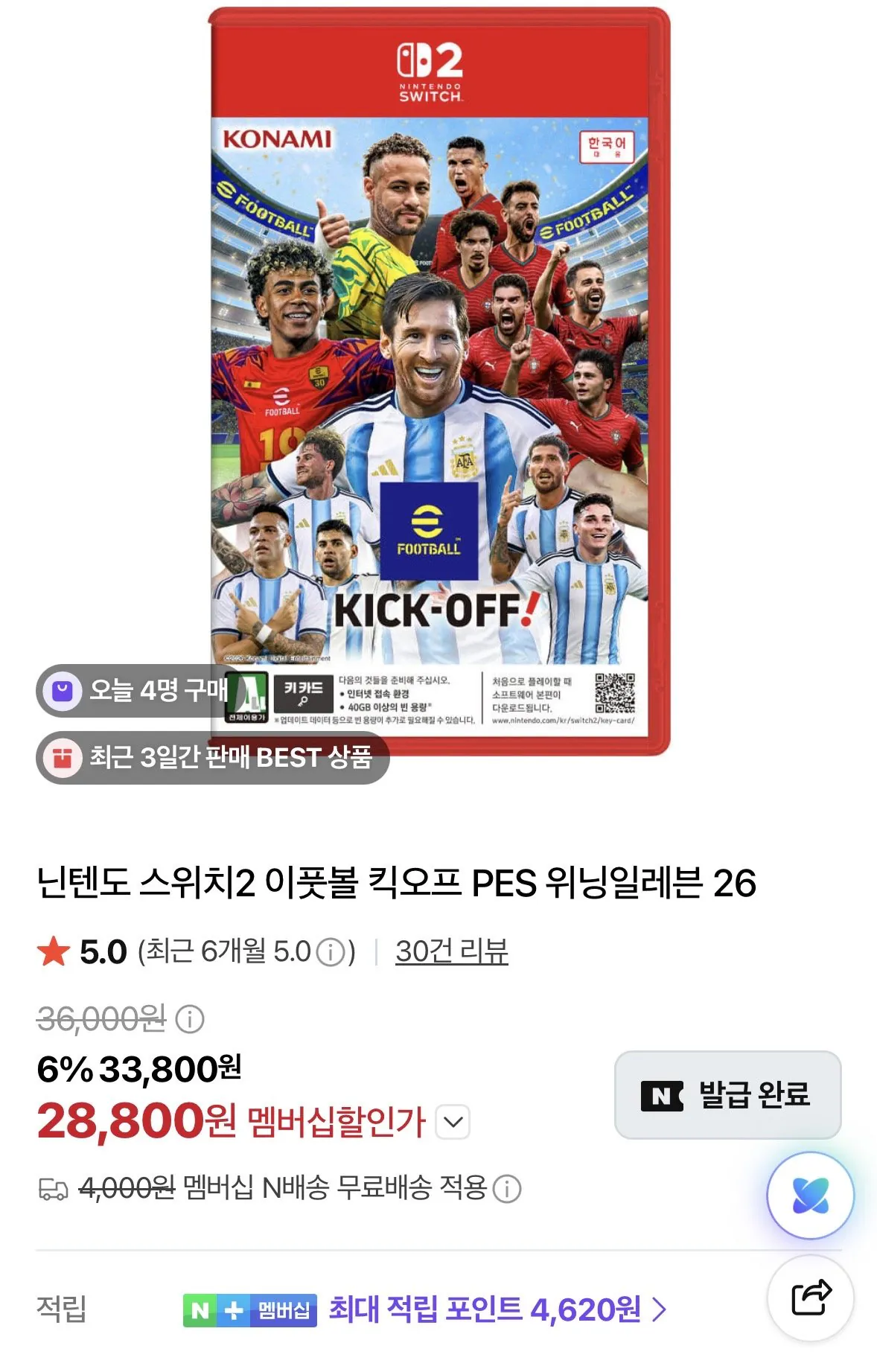Tap the 발급 완료 coupon button
The height and width of the screenshot is (1372, 877).
click(x=727, y=1095)
